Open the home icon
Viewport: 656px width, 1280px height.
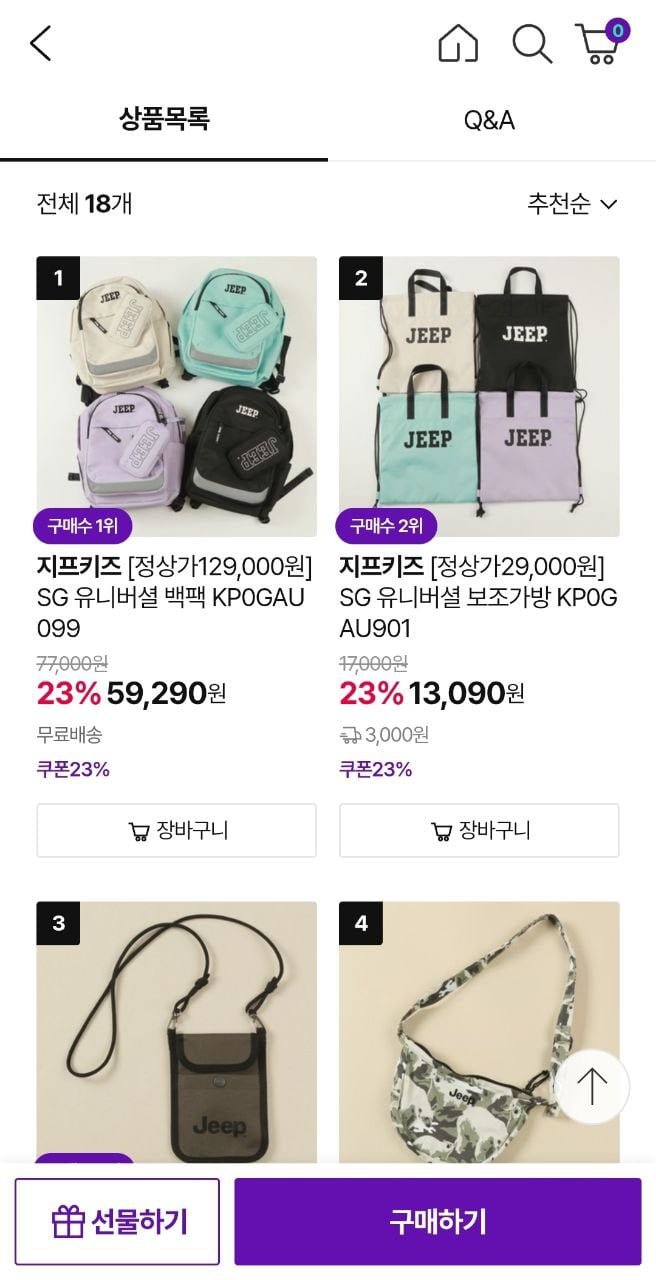[x=458, y=44]
